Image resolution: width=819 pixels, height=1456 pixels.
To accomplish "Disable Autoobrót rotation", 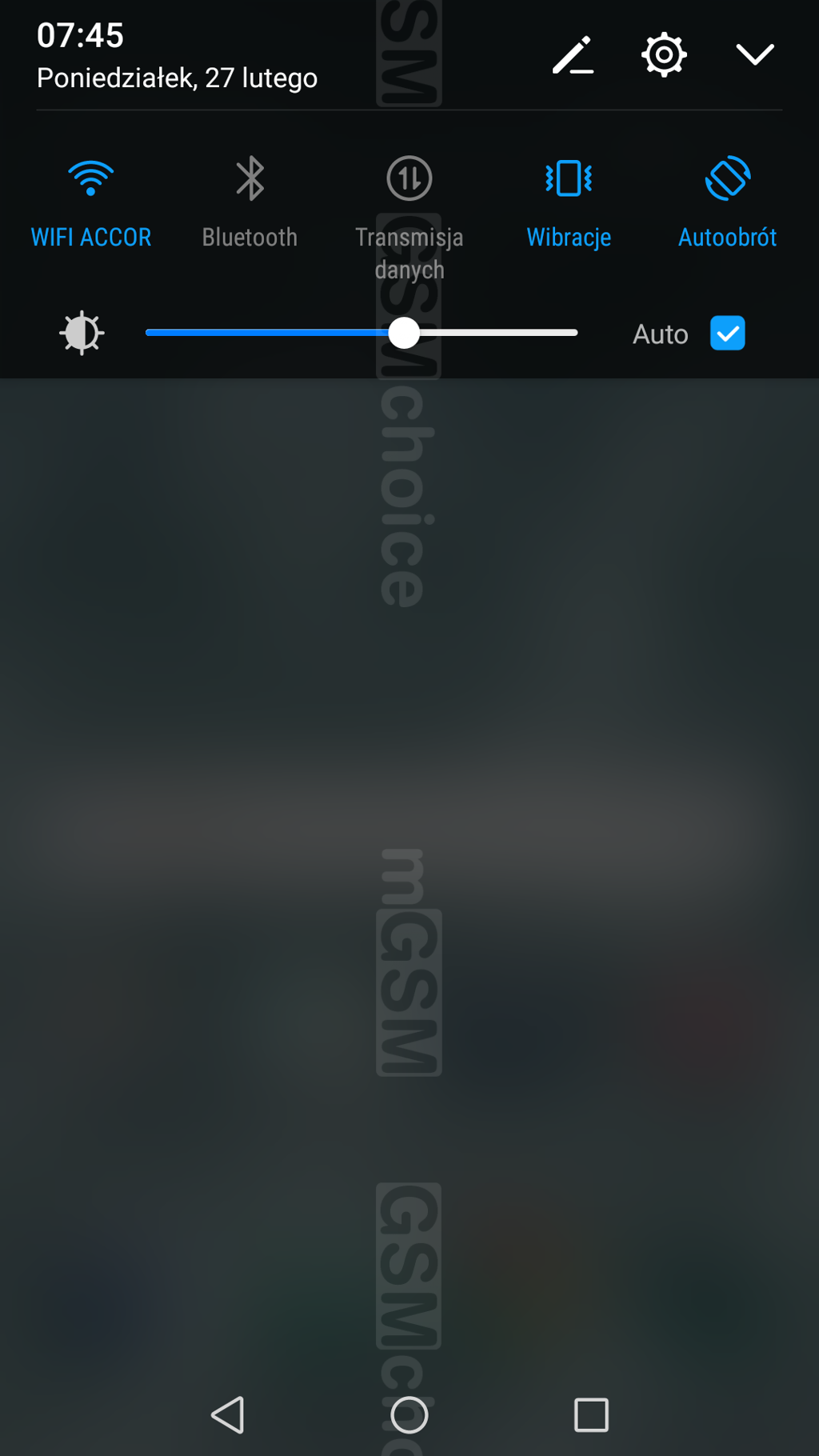I will click(727, 179).
